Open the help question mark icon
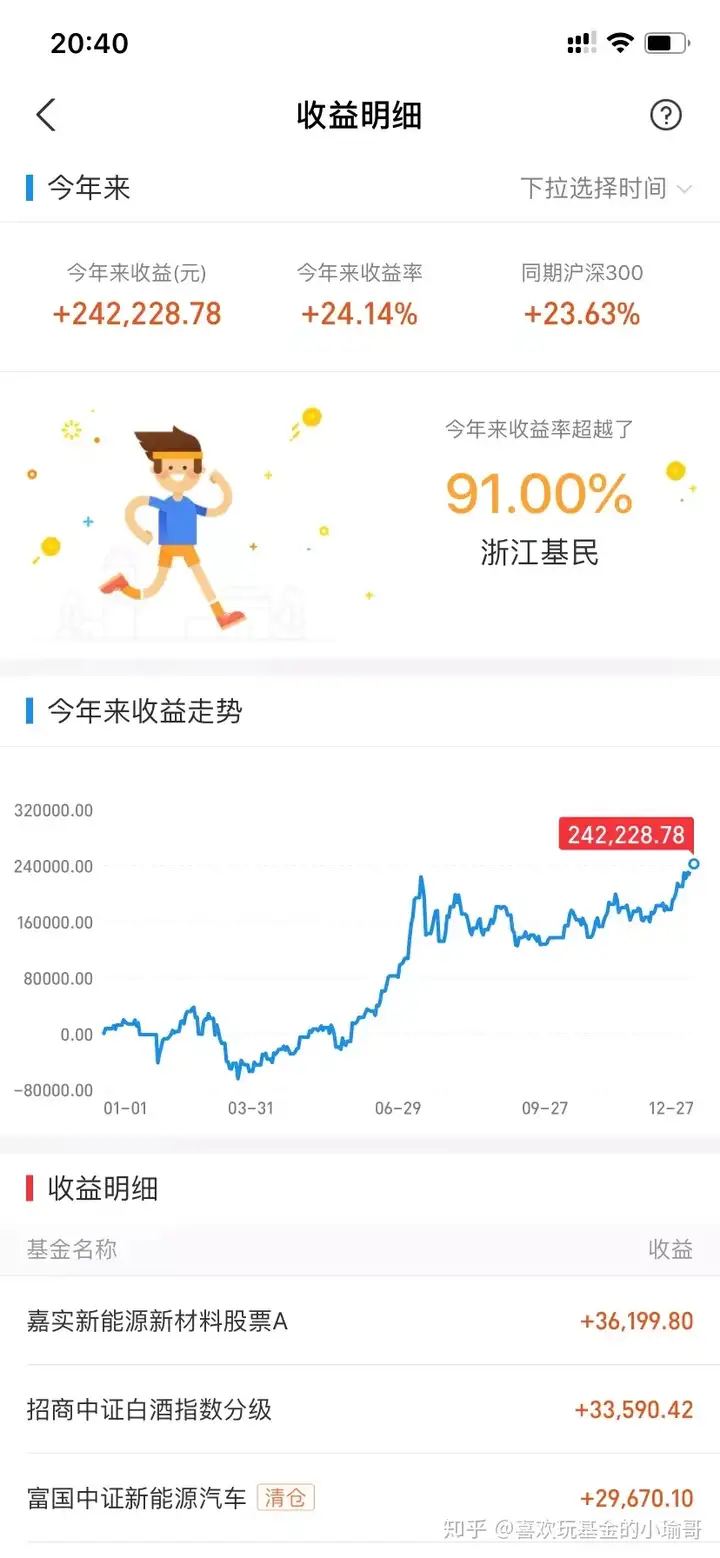Image resolution: width=720 pixels, height=1558 pixels. 665,115
